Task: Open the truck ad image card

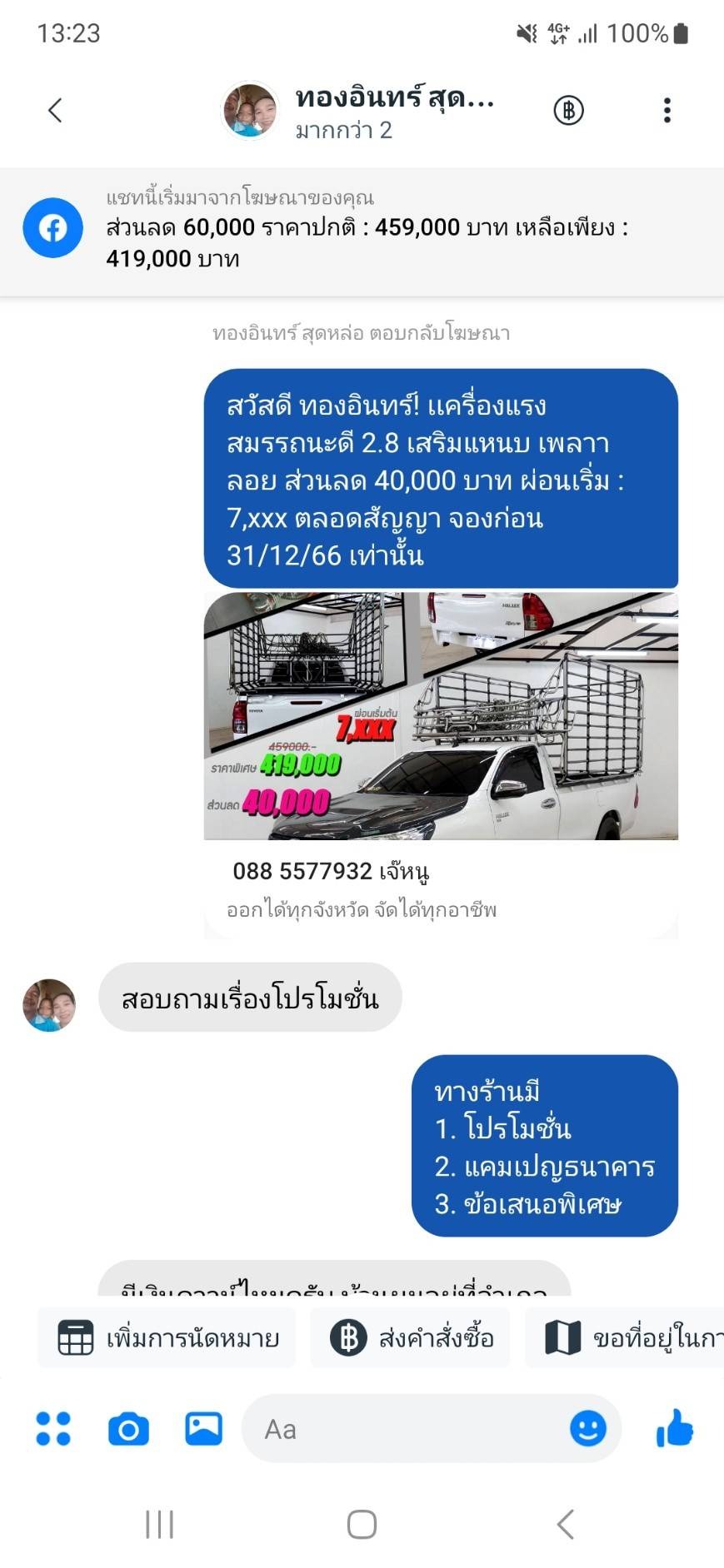Action: tap(441, 716)
